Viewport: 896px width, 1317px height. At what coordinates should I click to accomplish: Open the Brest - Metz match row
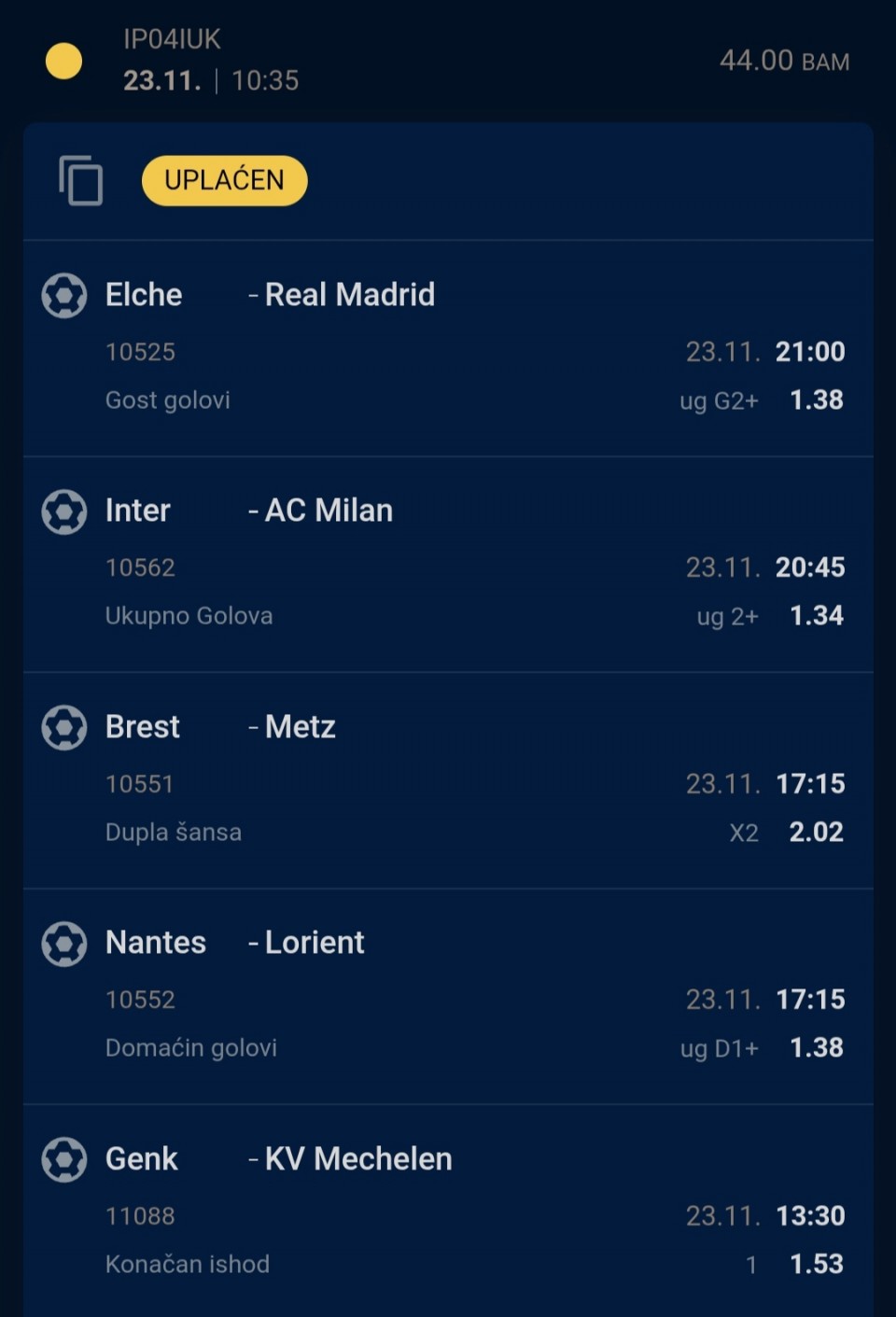(448, 779)
